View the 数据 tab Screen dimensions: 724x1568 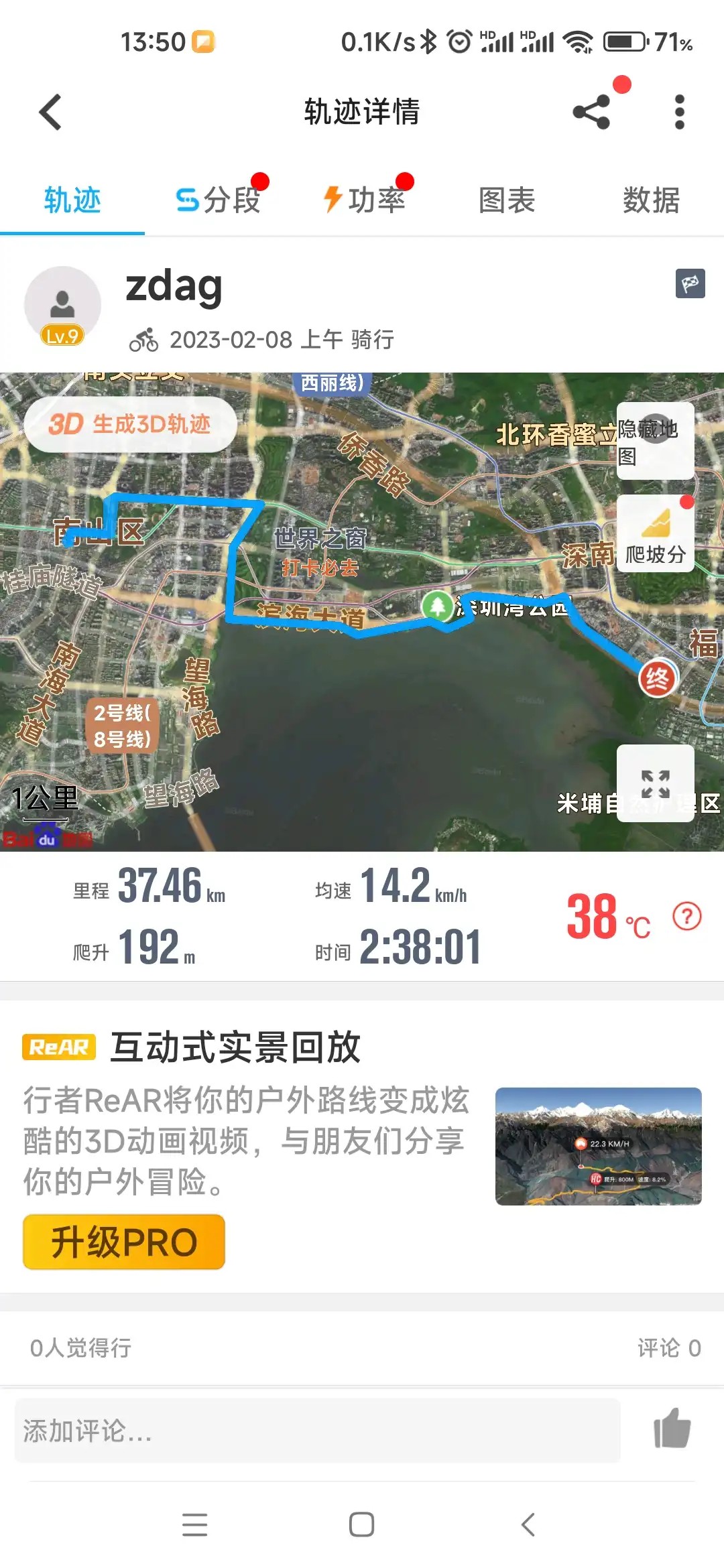click(x=651, y=200)
